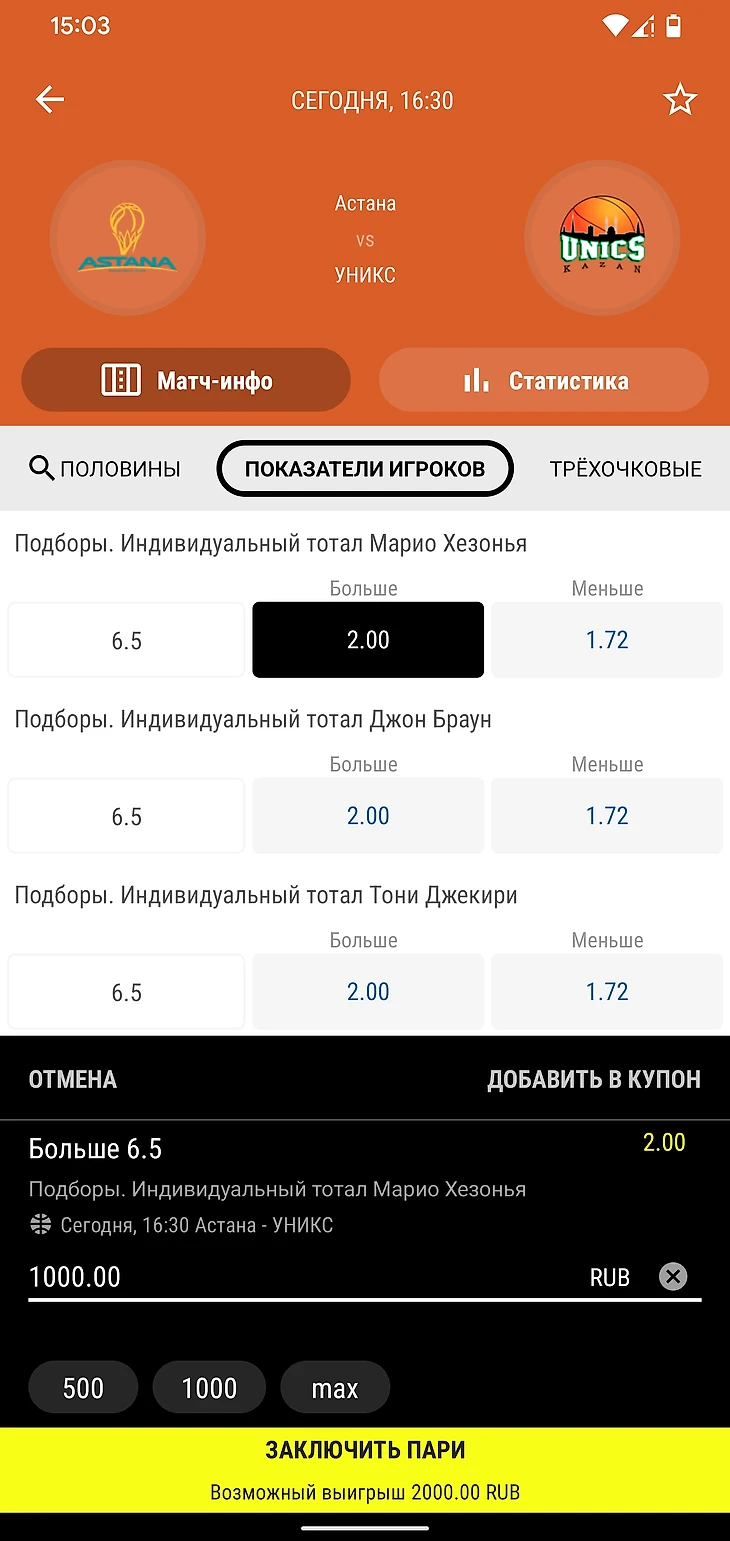The image size is (730, 1541).
Task: Tap ДОБАВИТЬ В КУПОН
Action: [x=594, y=1080]
